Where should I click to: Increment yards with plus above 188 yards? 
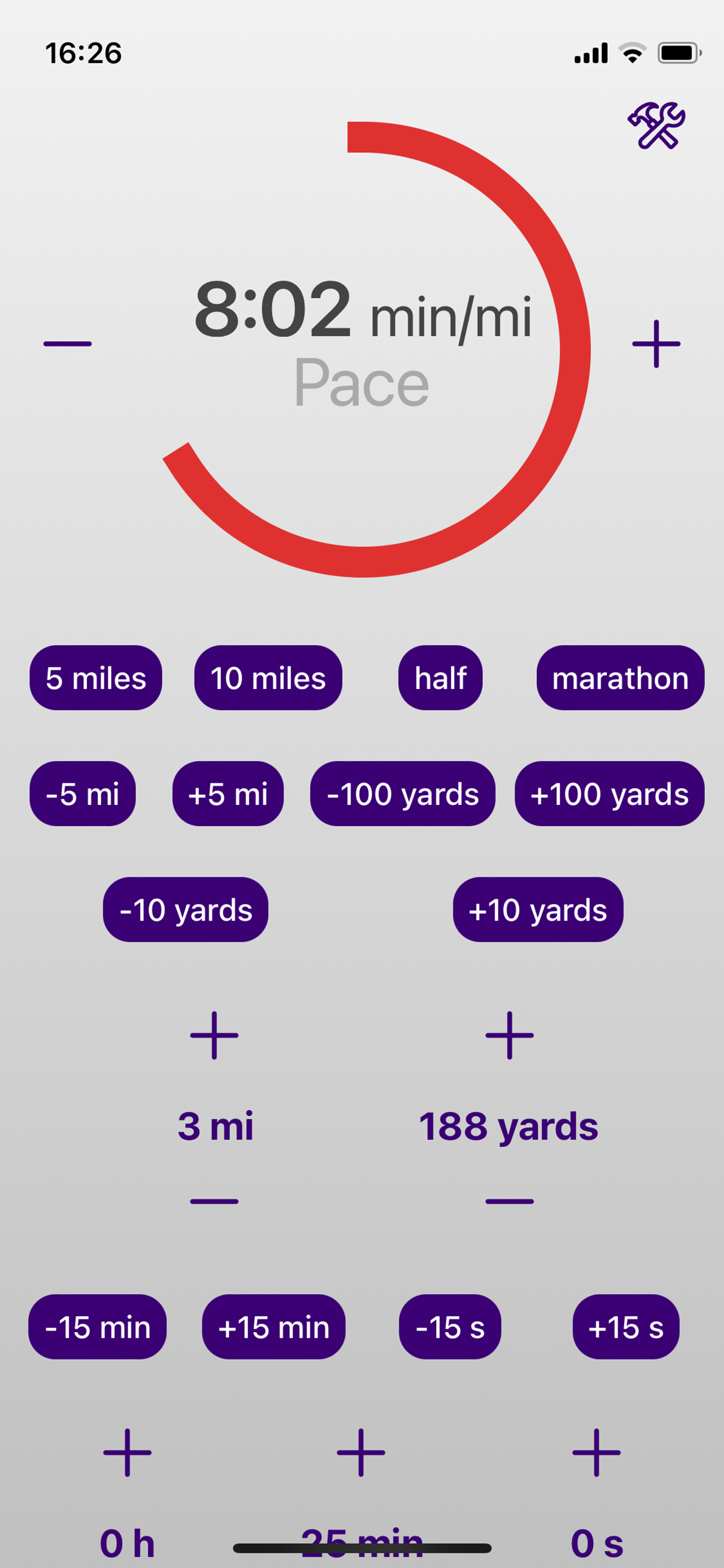pos(510,1035)
